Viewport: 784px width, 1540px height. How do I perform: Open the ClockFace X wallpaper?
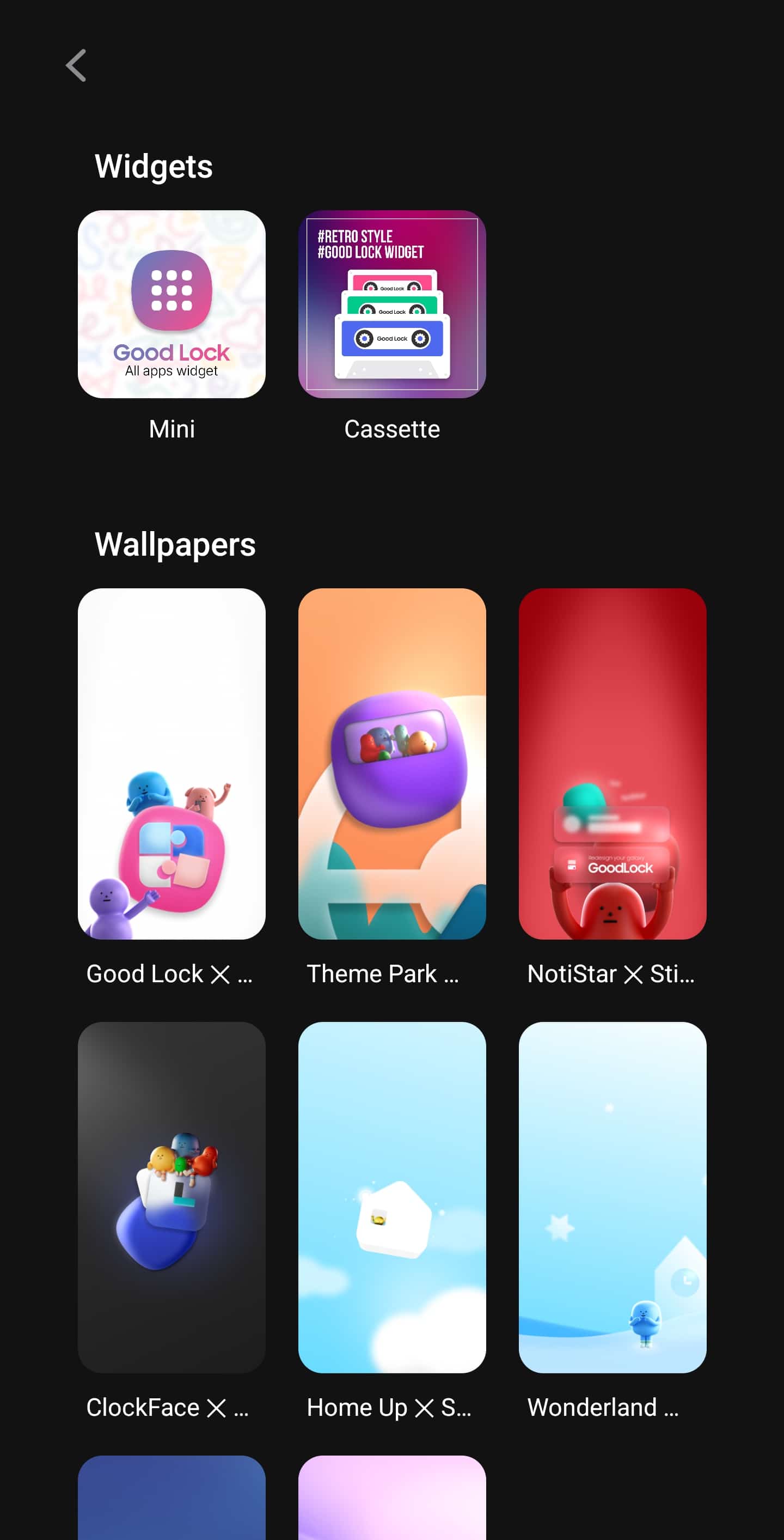click(171, 1197)
